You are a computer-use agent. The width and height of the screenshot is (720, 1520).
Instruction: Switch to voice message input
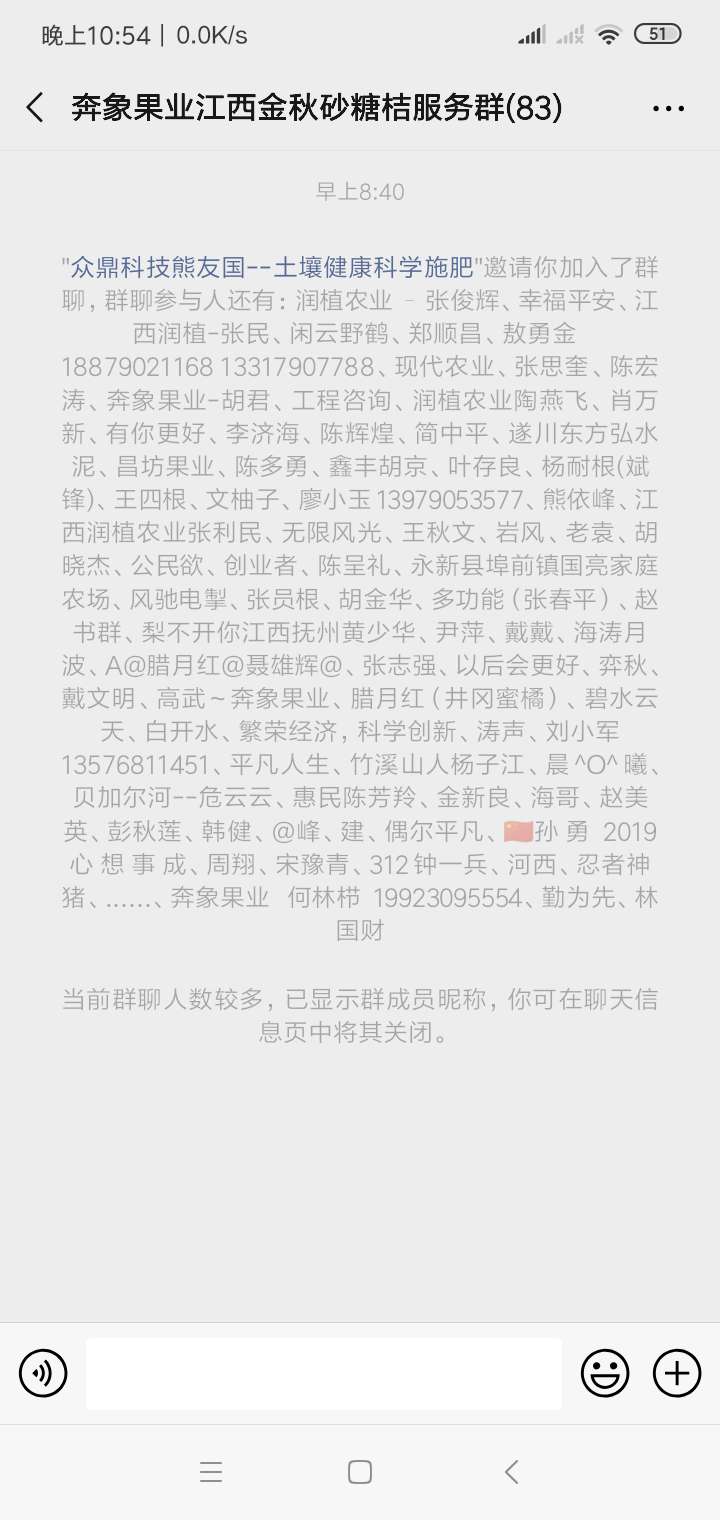(x=43, y=1373)
